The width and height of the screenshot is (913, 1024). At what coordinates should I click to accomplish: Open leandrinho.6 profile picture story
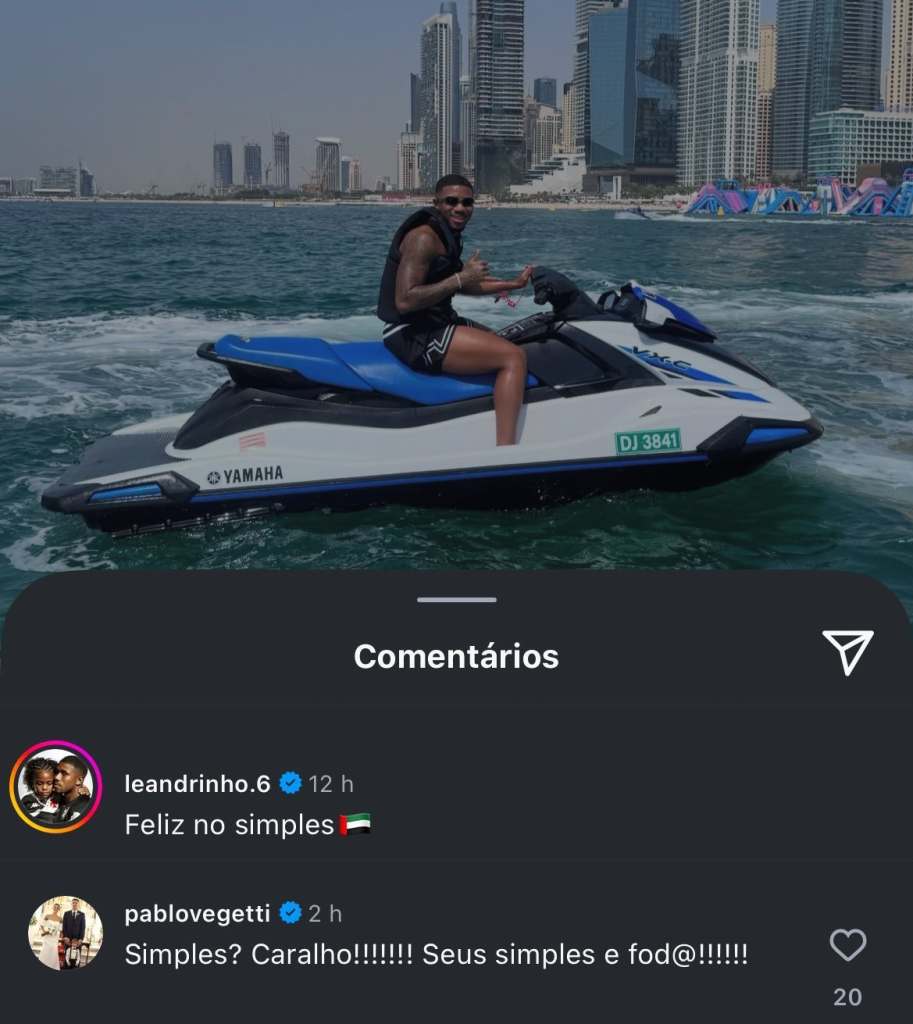coord(56,787)
